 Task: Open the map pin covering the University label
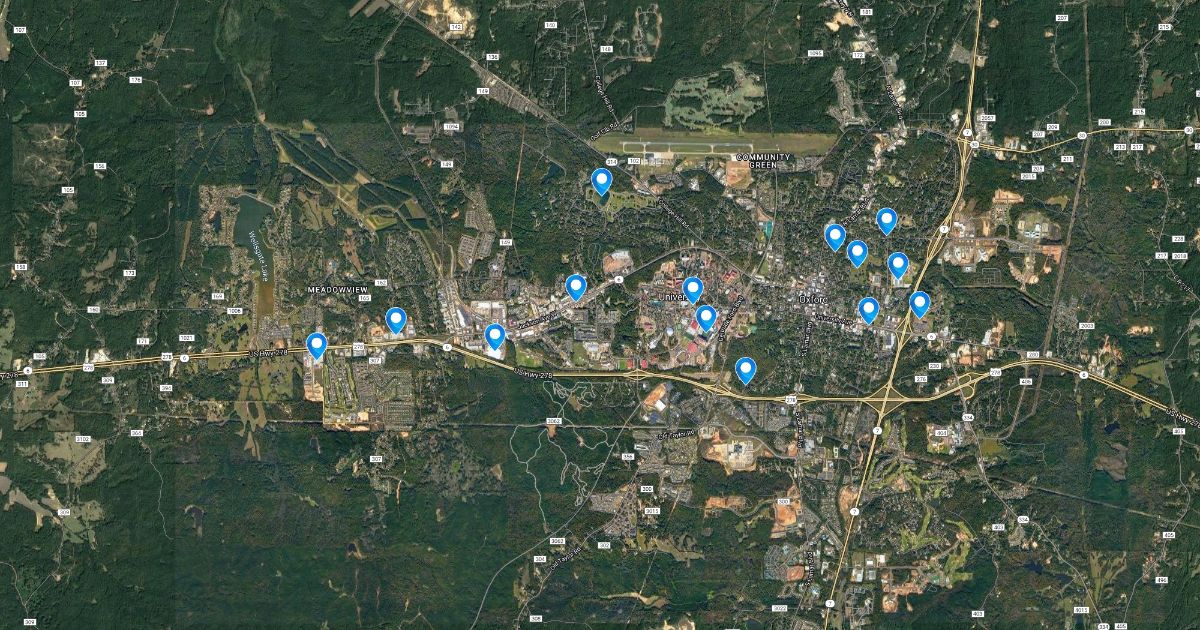pyautogui.click(x=692, y=290)
